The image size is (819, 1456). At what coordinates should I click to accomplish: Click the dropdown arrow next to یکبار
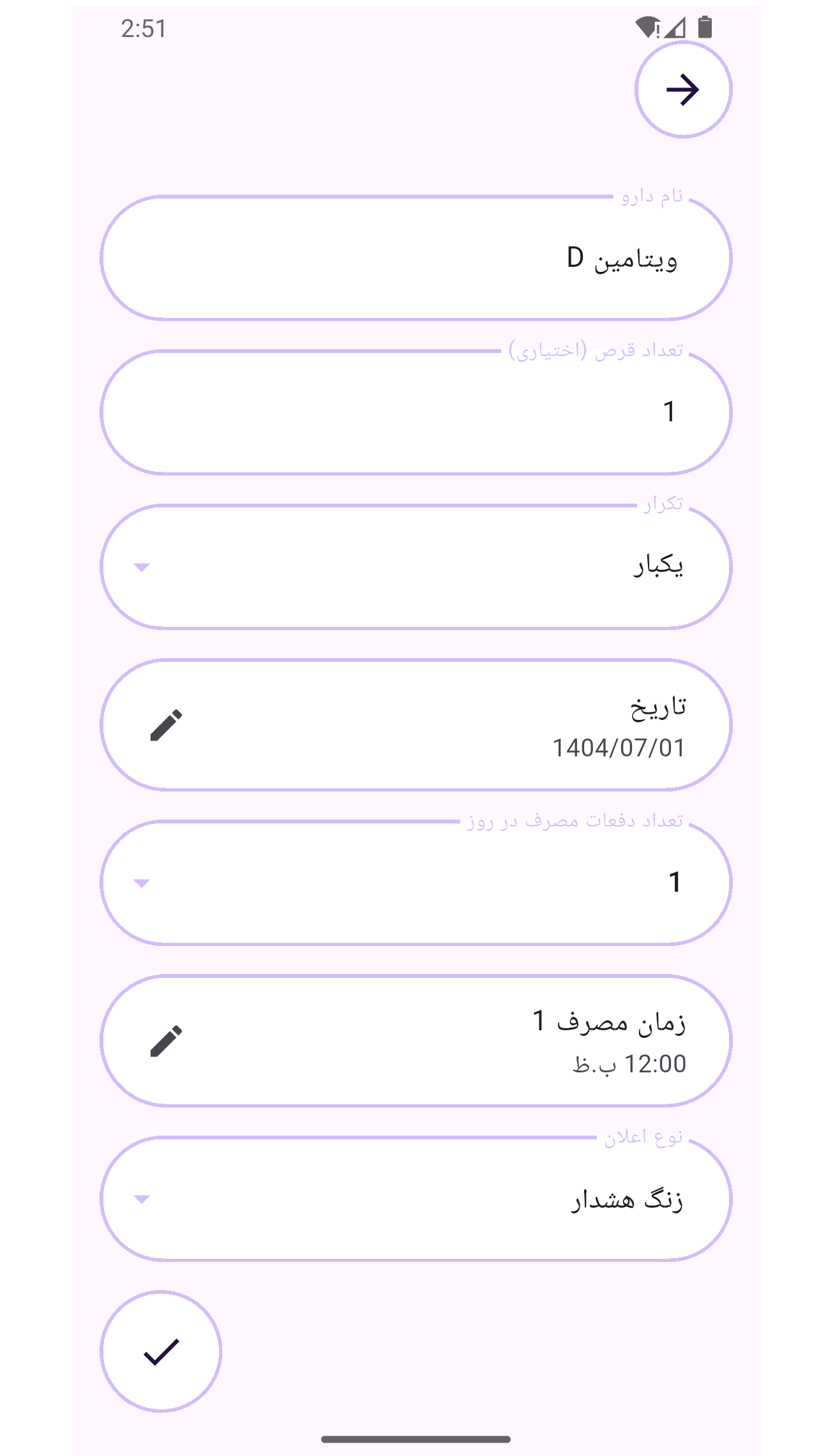[x=141, y=567]
